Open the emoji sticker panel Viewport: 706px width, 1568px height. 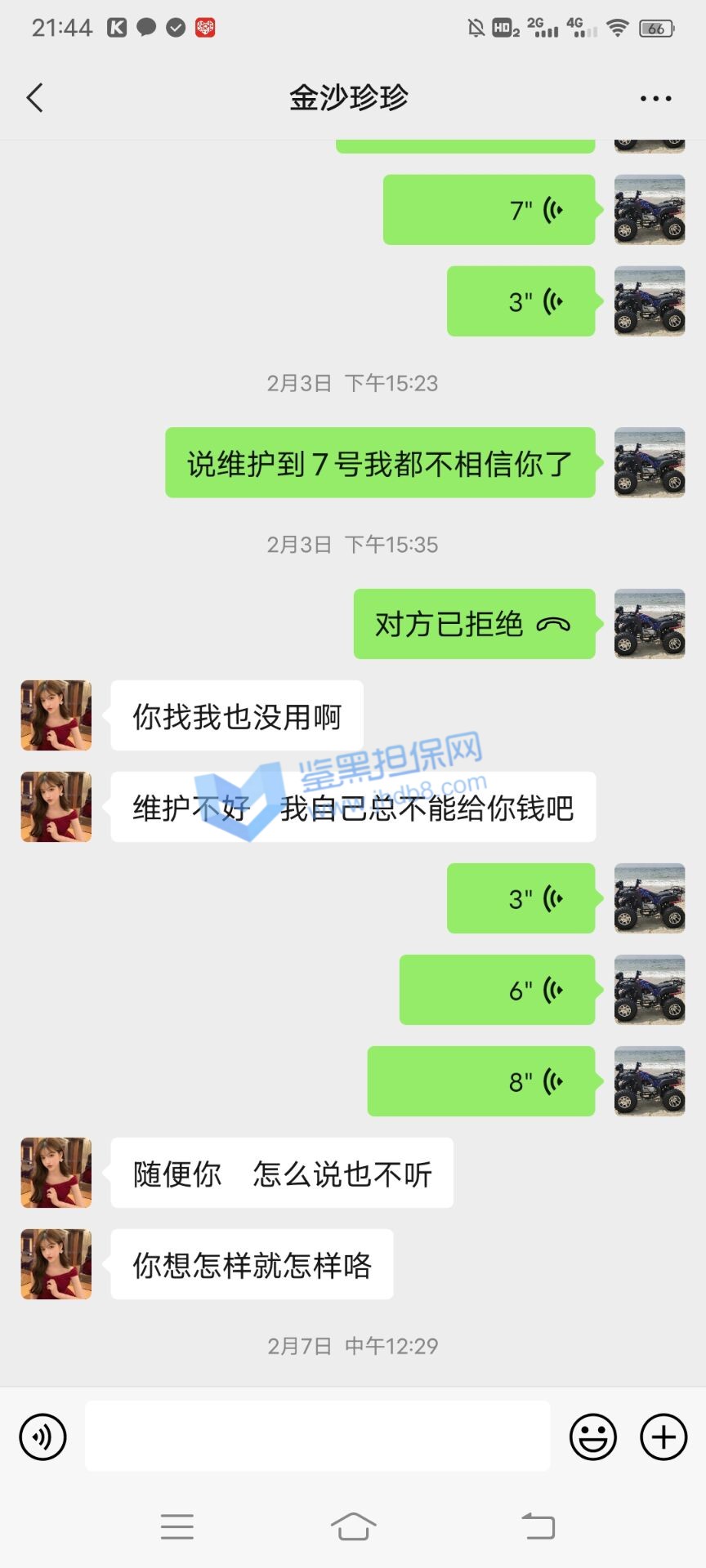coord(593,1437)
